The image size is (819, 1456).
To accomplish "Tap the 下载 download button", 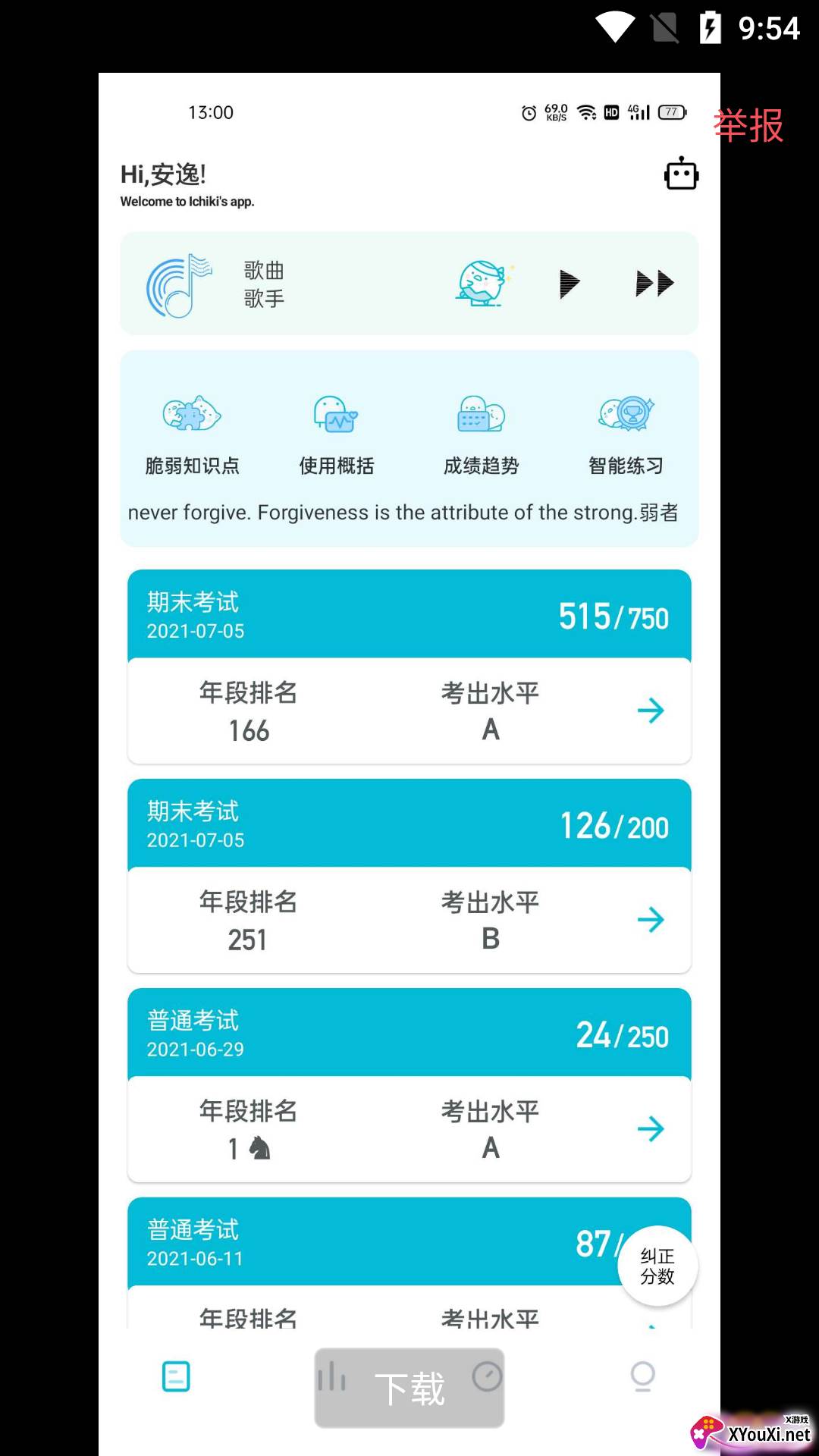I will [x=409, y=1388].
